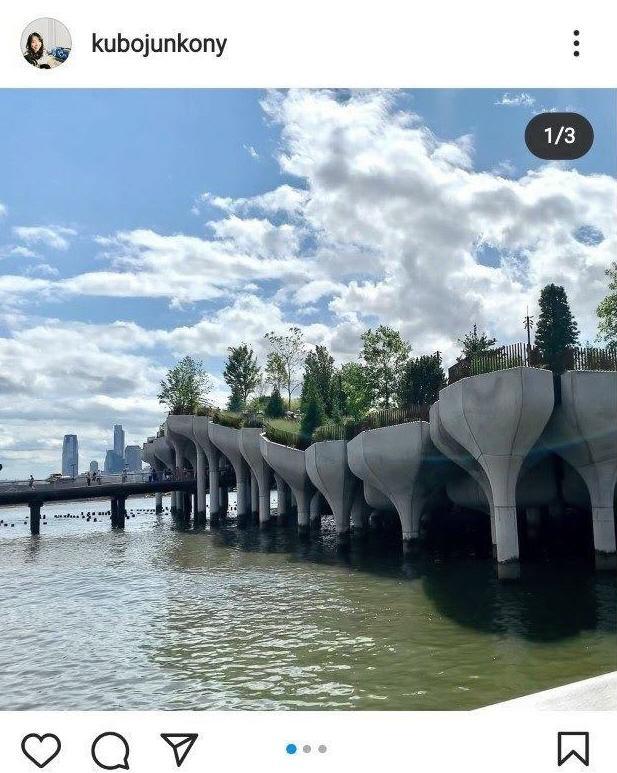This screenshot has height=773, width=617.
Task: Open kubojunkony's profile picture
Action: 46,43
